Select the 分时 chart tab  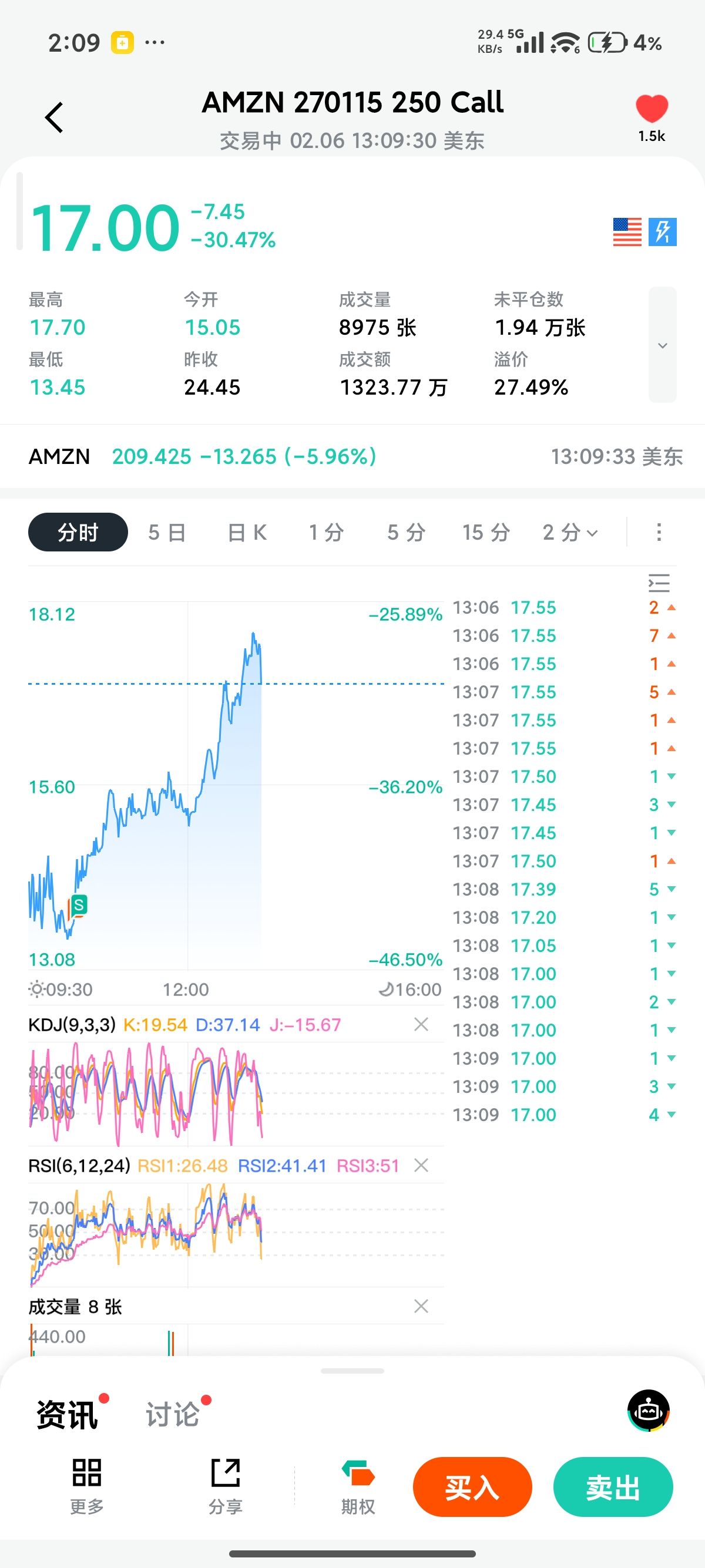point(78,533)
